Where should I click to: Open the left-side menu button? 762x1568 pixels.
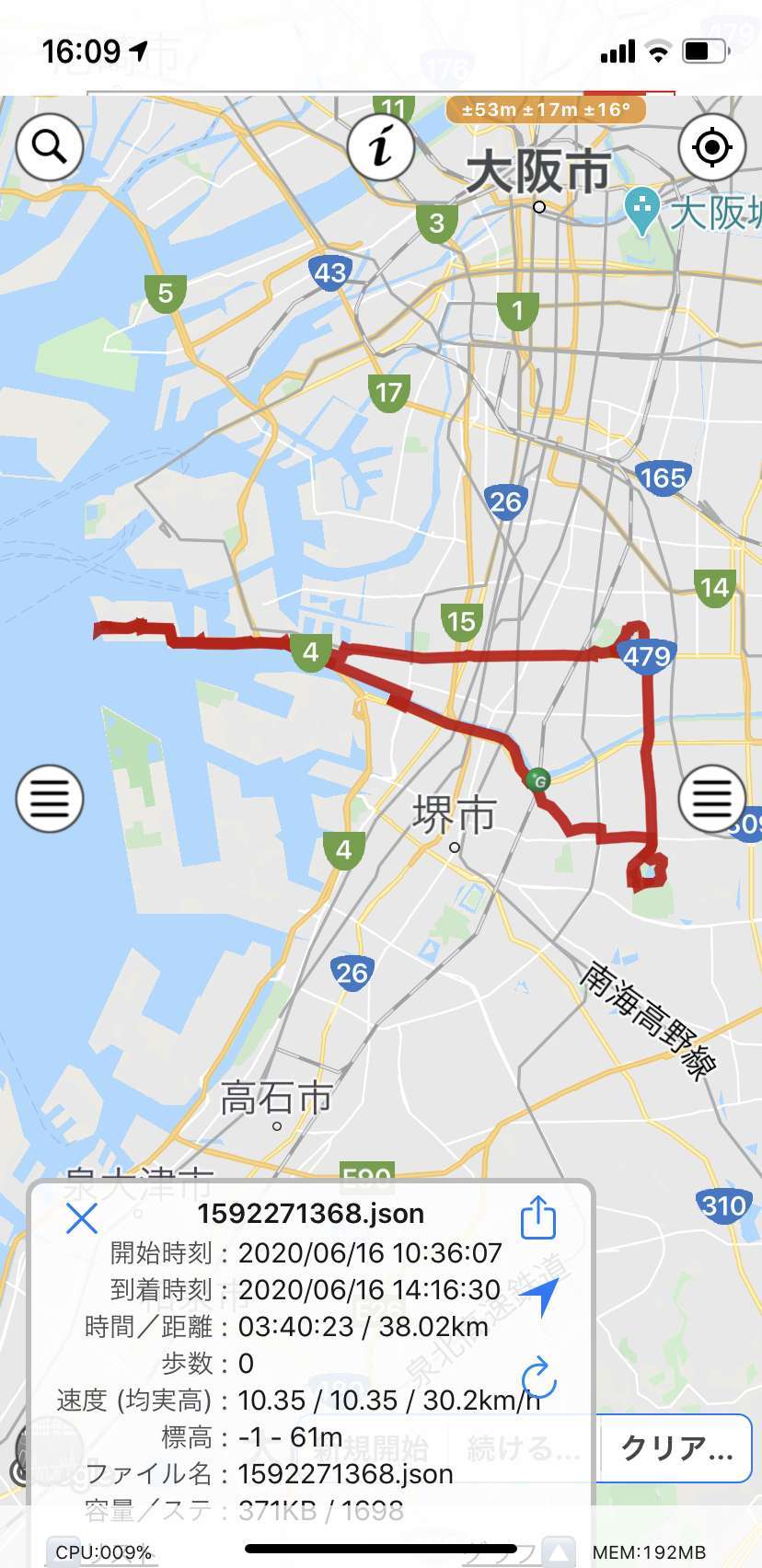(50, 799)
